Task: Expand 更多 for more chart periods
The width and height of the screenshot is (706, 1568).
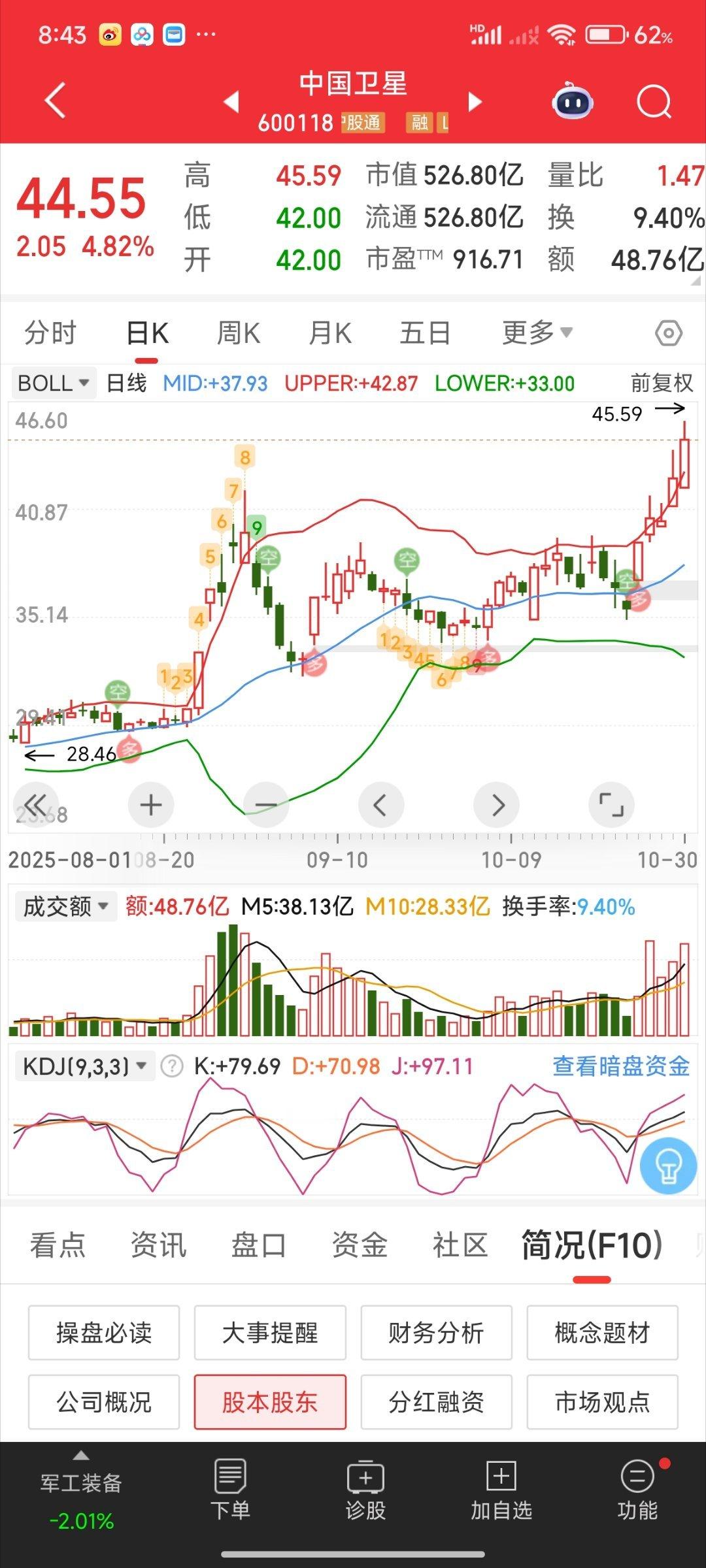Action: pos(536,332)
